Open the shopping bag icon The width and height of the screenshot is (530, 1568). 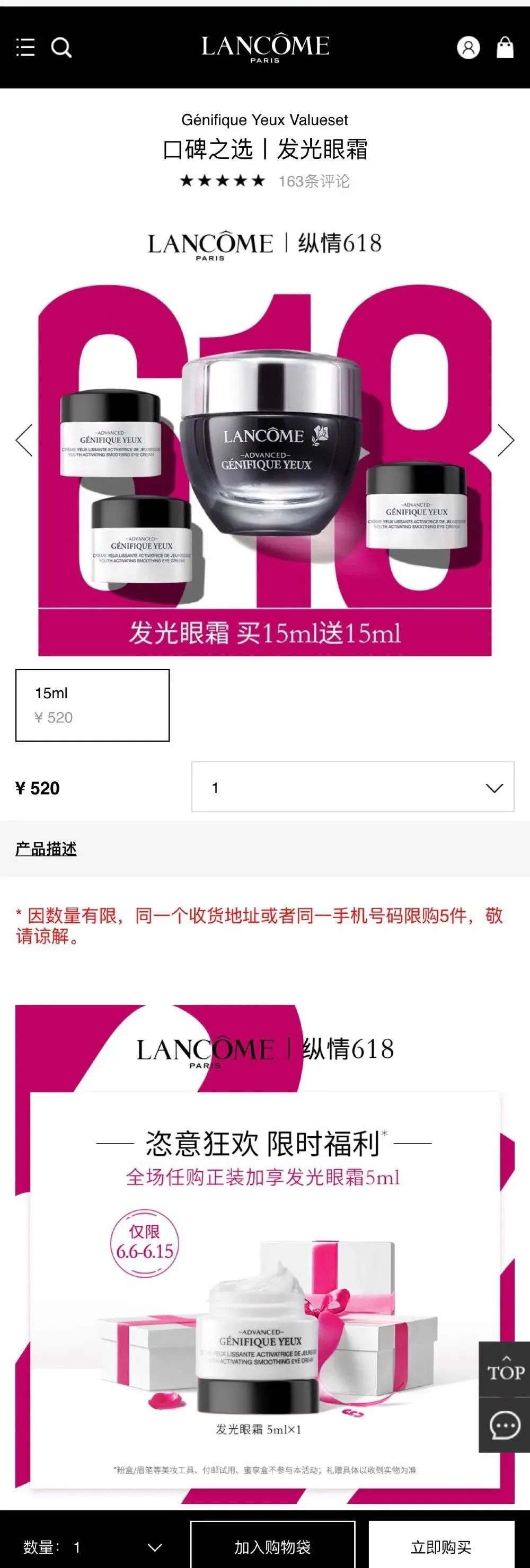505,48
